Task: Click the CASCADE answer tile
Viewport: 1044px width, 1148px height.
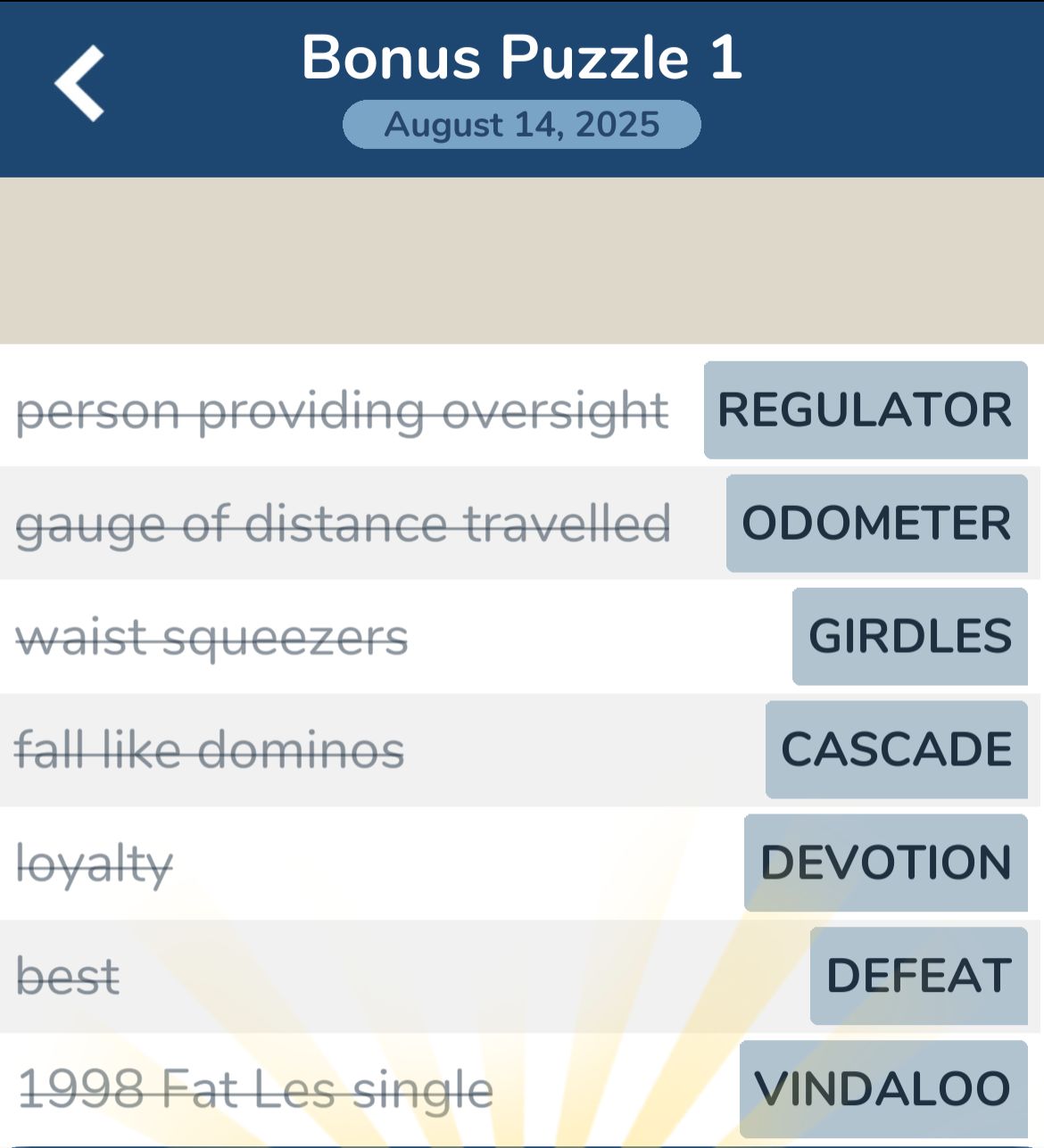Action: [x=896, y=748]
